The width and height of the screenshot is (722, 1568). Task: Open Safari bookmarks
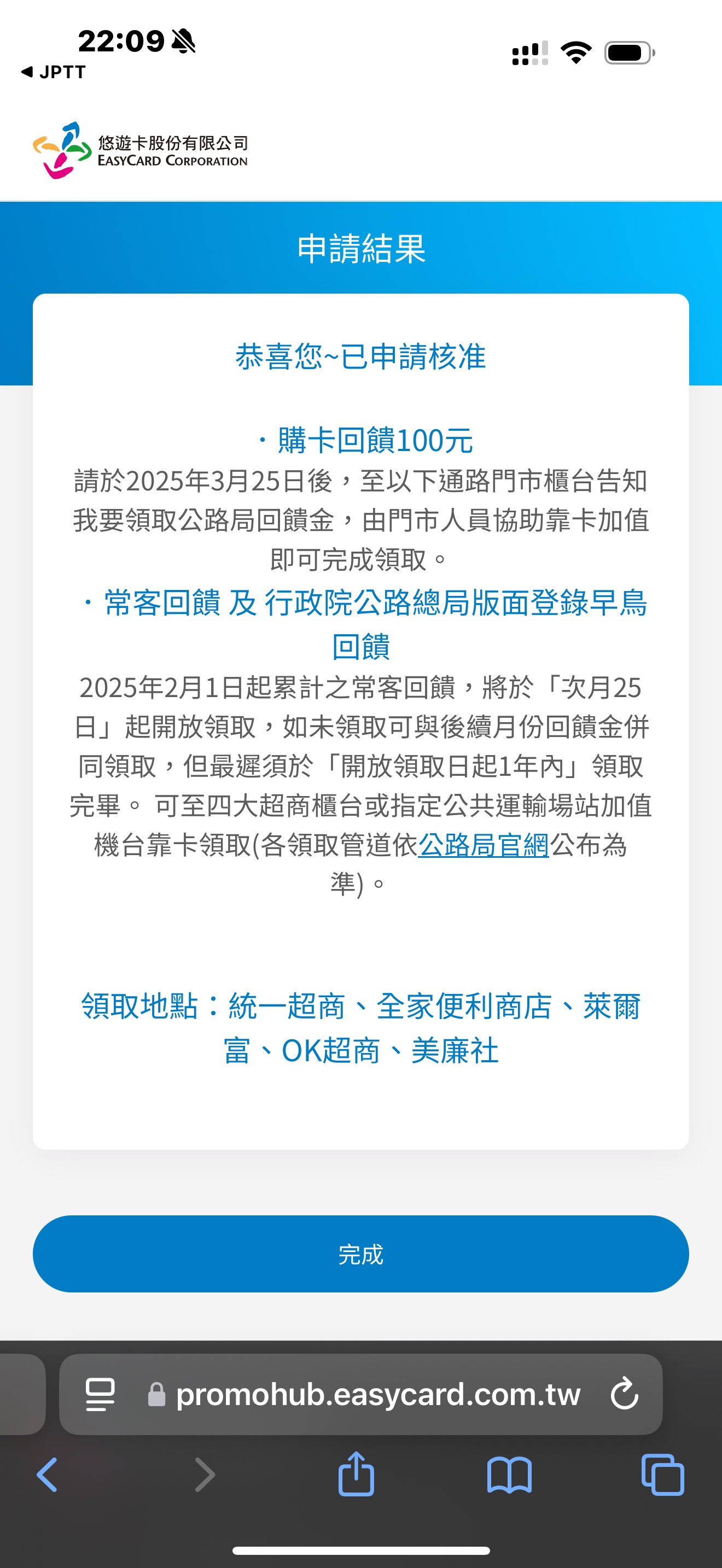pyautogui.click(x=510, y=1475)
